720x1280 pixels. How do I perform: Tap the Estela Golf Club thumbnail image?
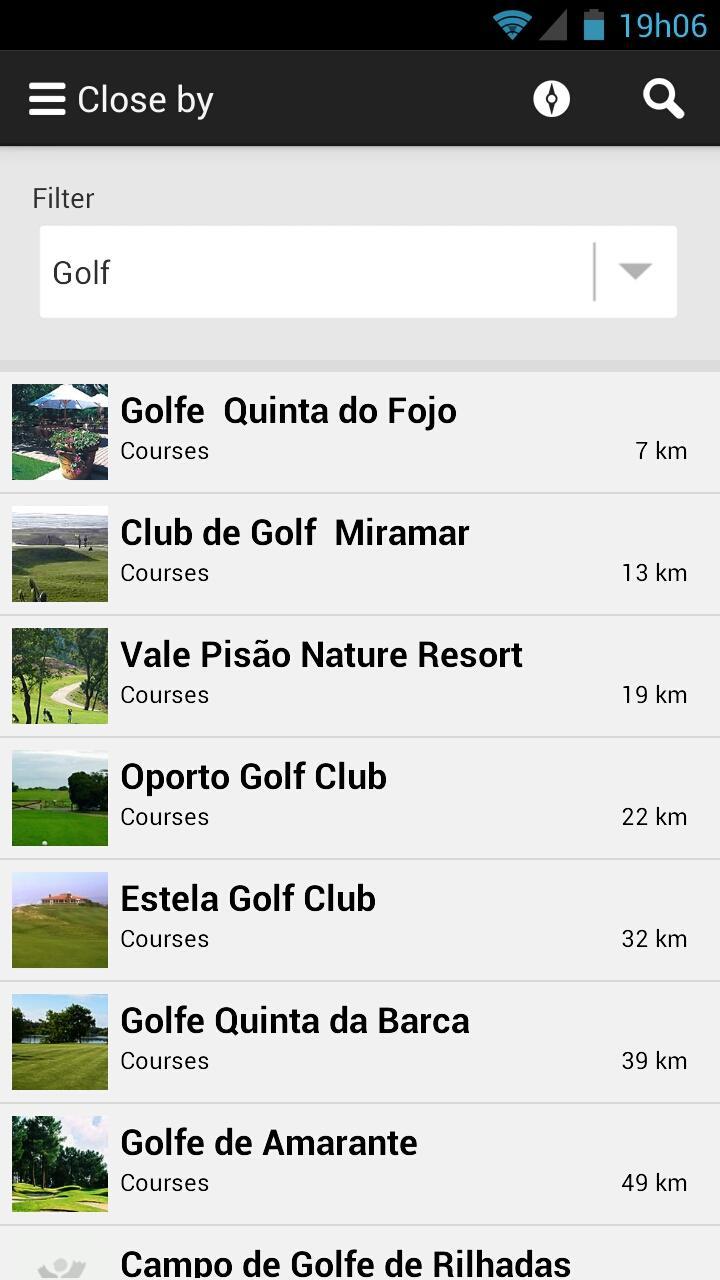59,920
